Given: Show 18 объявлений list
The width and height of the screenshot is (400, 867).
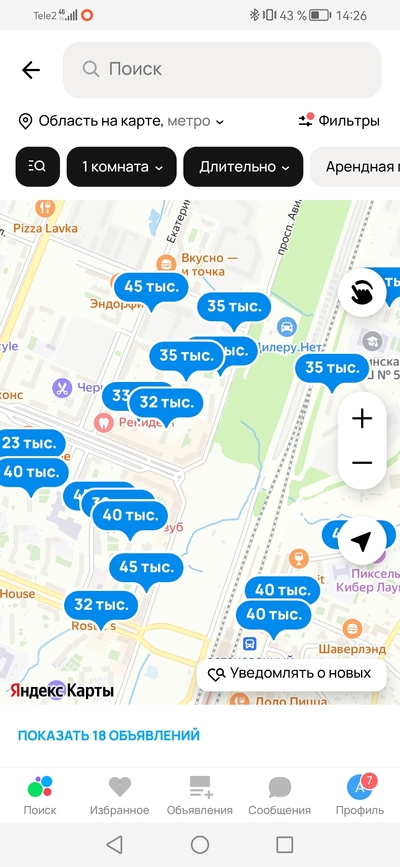Looking at the screenshot, I should click(109, 735).
